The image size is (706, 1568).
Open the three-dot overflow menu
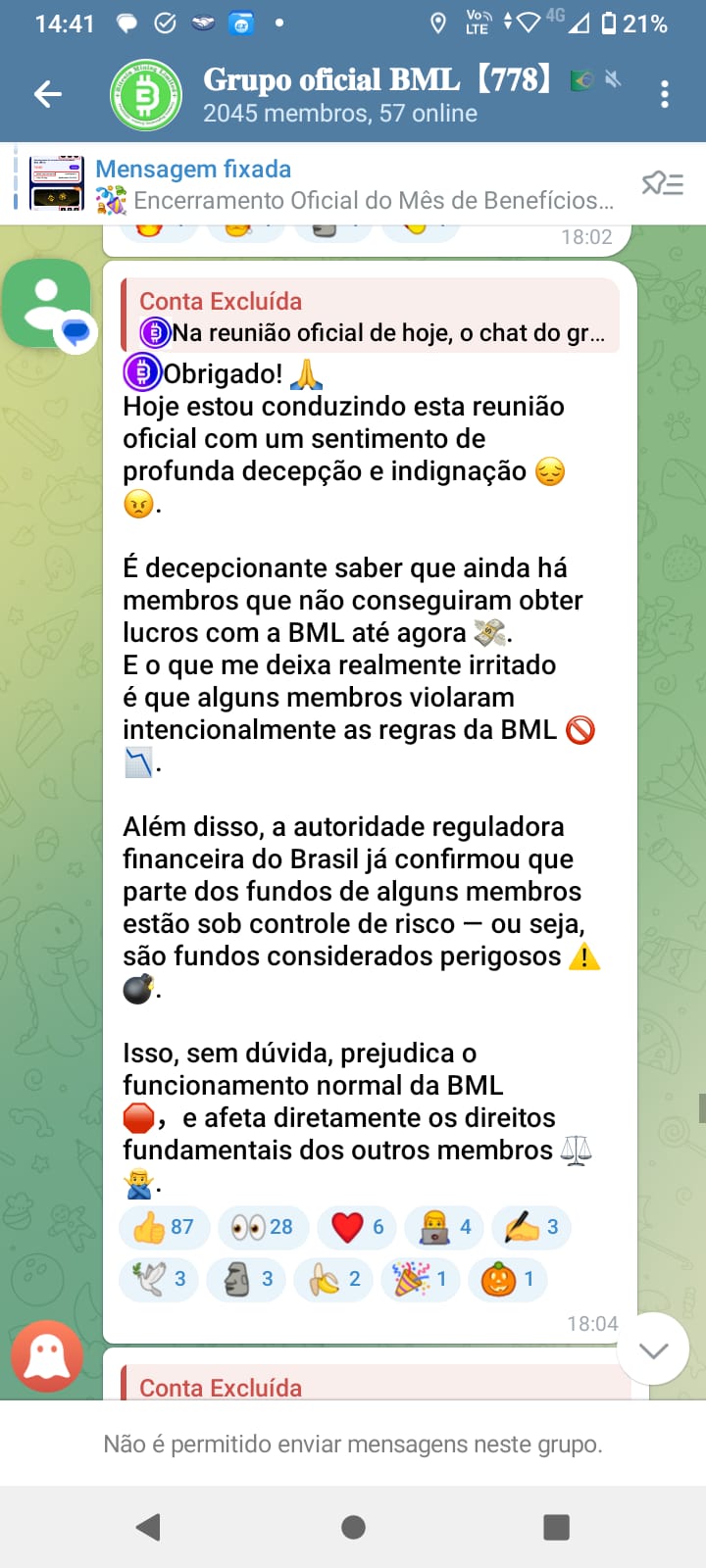pos(665,94)
